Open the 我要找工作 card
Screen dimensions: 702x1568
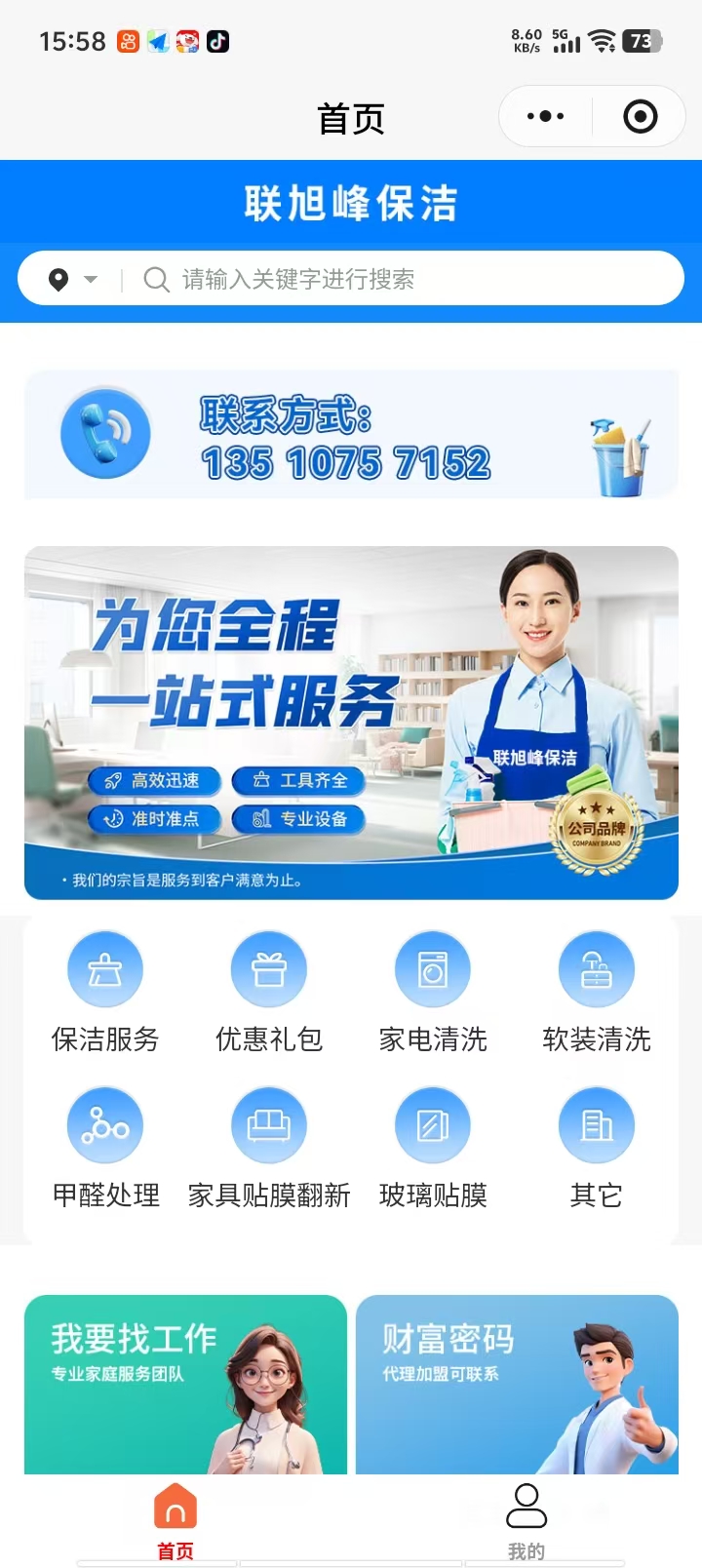tap(185, 1384)
